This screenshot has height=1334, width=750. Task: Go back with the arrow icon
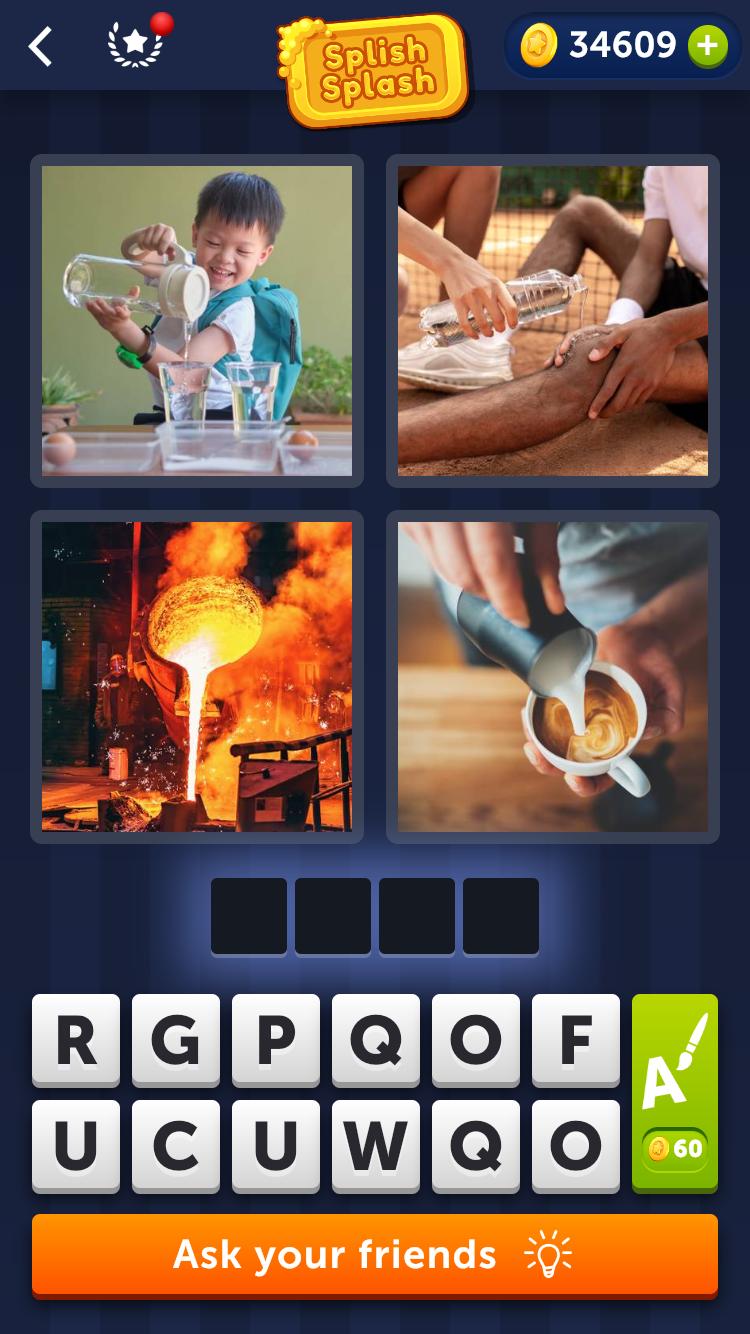40,46
